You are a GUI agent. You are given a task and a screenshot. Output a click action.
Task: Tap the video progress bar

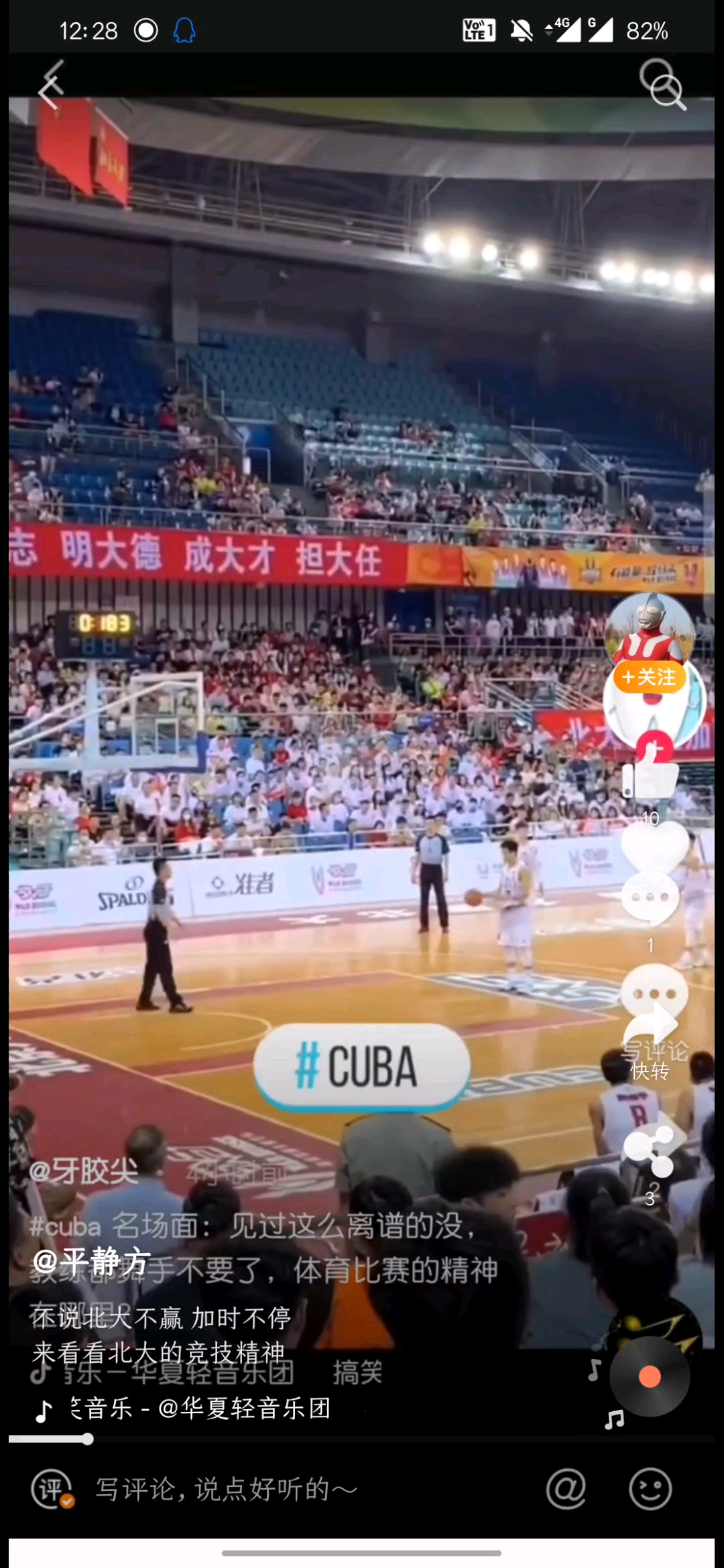click(362, 1439)
